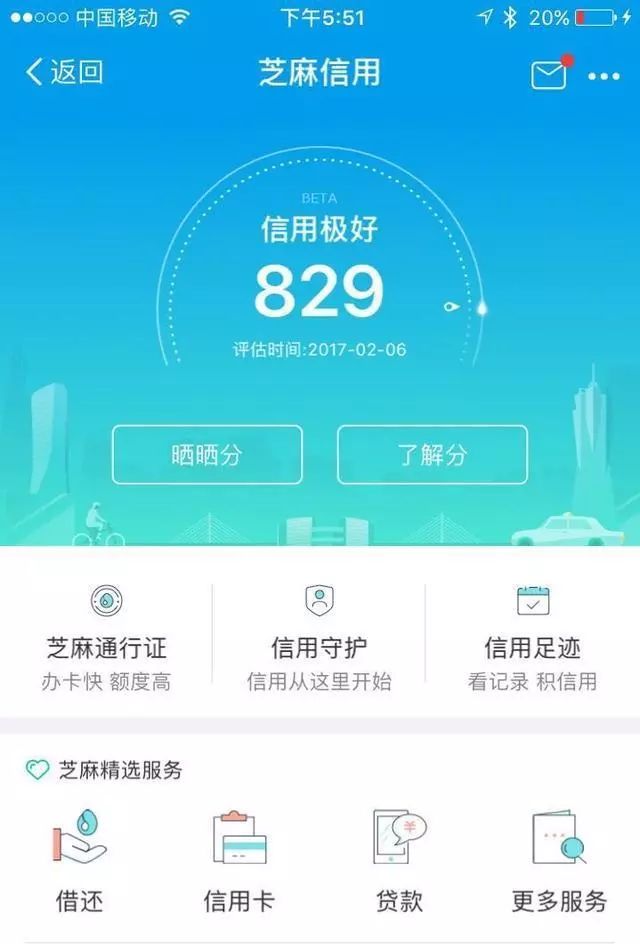Viewport: 640px width, 944px height.
Task: Open 信用足迹 records
Action: (x=532, y=640)
